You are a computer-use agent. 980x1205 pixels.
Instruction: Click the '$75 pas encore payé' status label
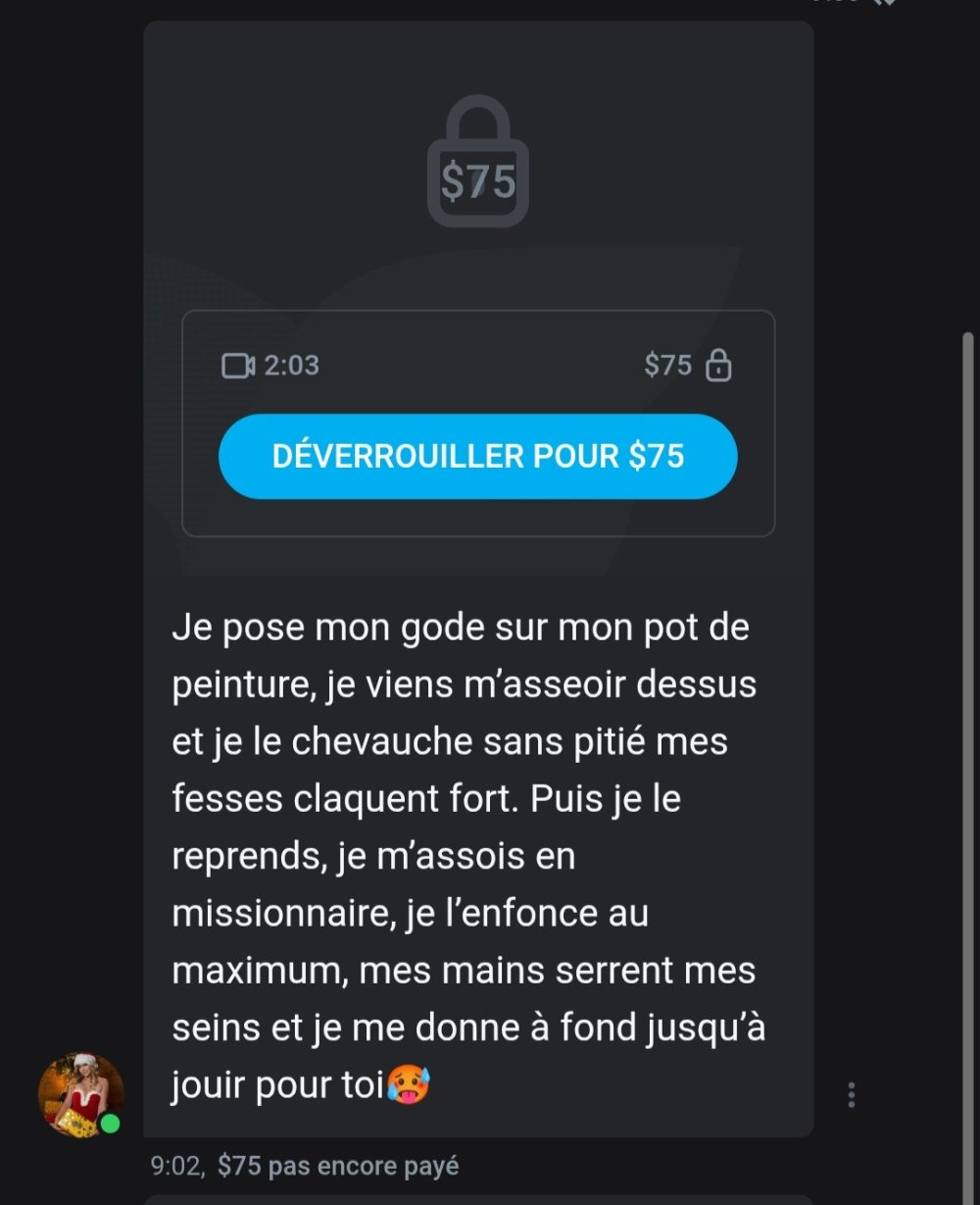(338, 1166)
